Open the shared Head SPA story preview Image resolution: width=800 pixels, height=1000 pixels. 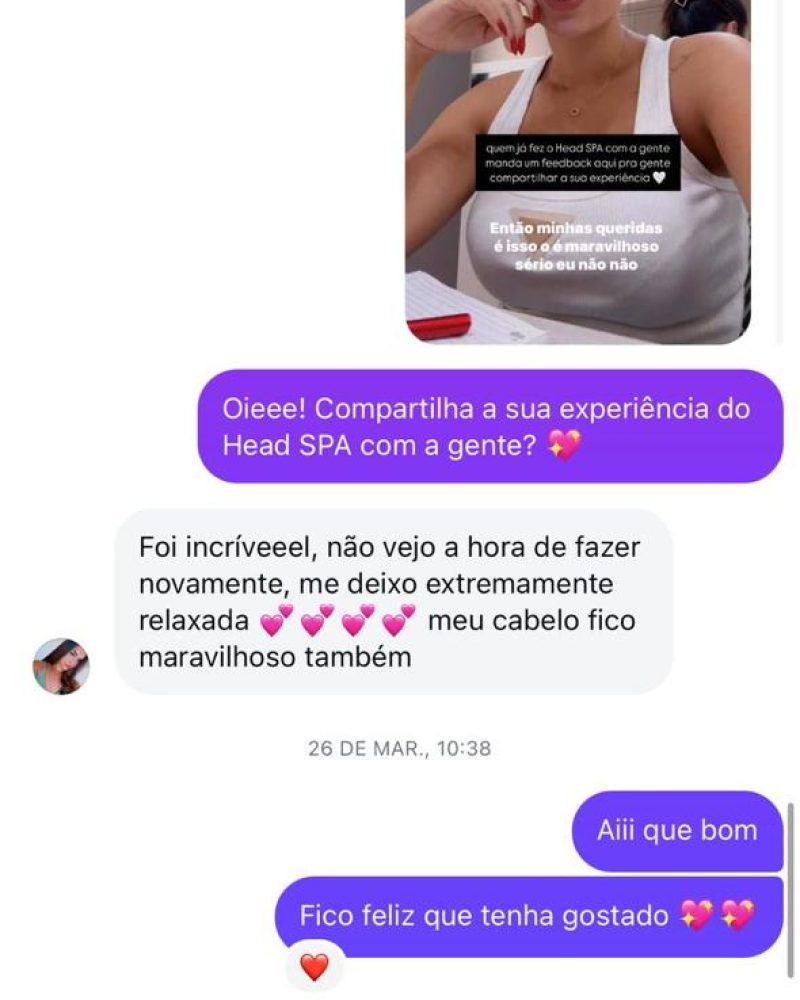[577, 170]
